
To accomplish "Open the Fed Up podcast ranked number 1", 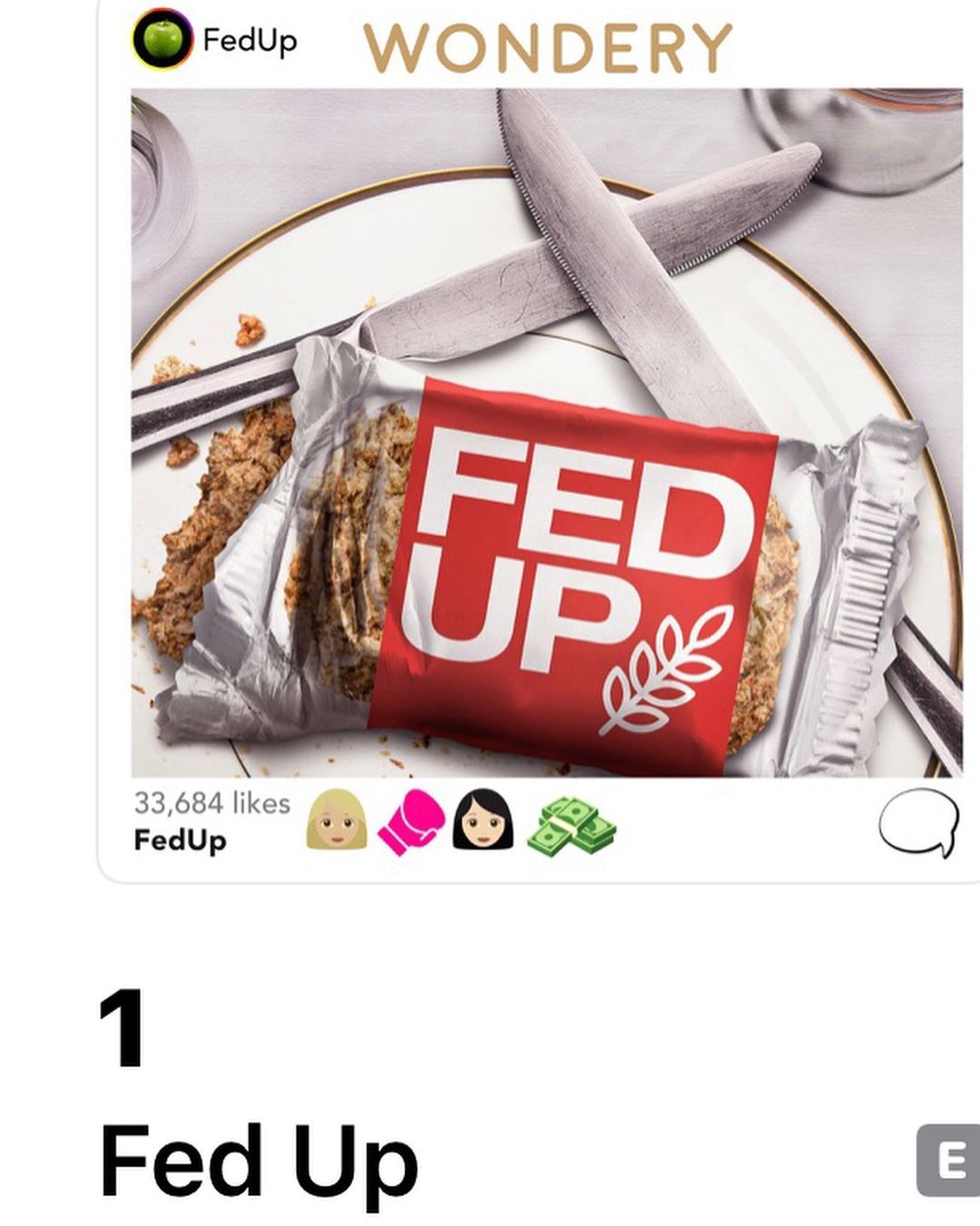I will 259,1162.
